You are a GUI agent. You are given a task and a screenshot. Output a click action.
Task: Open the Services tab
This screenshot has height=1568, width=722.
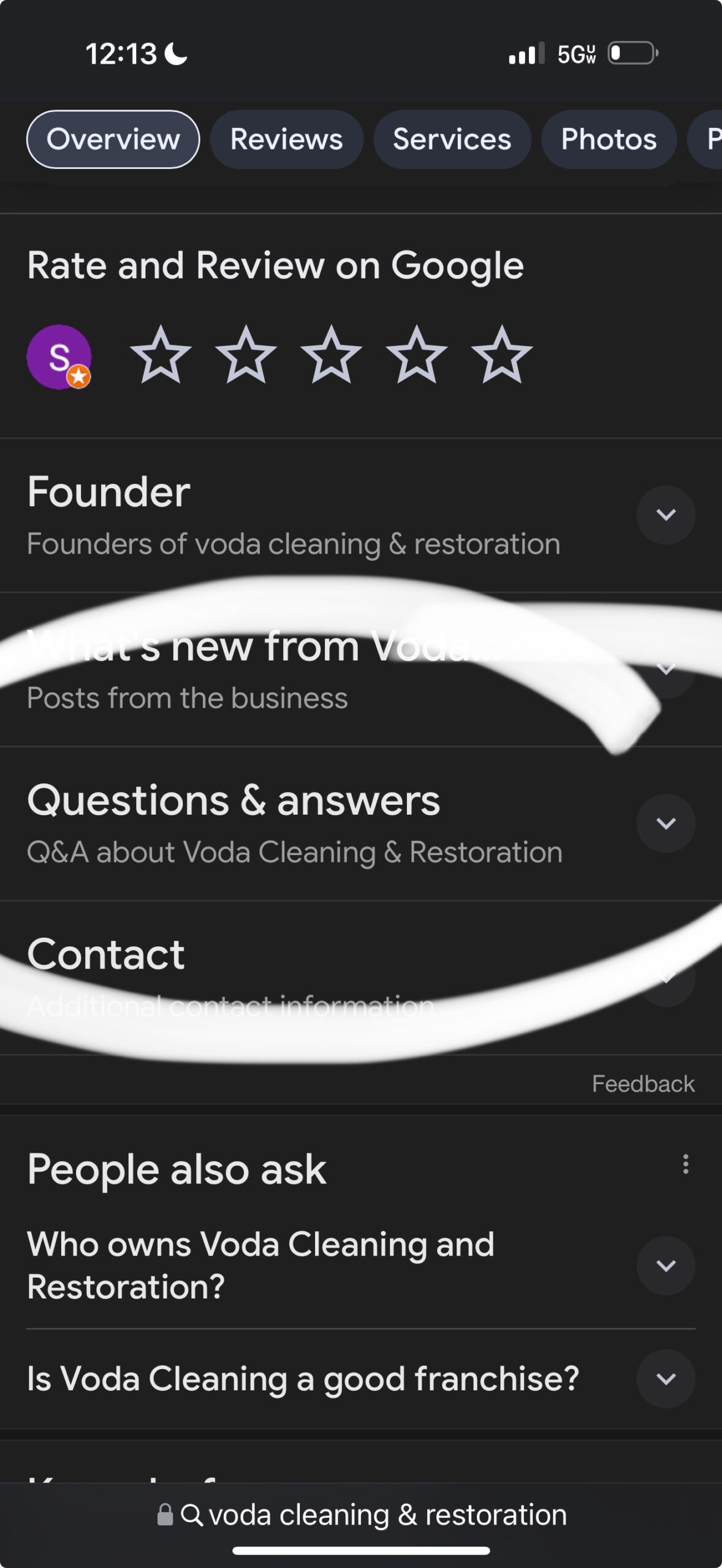(452, 139)
